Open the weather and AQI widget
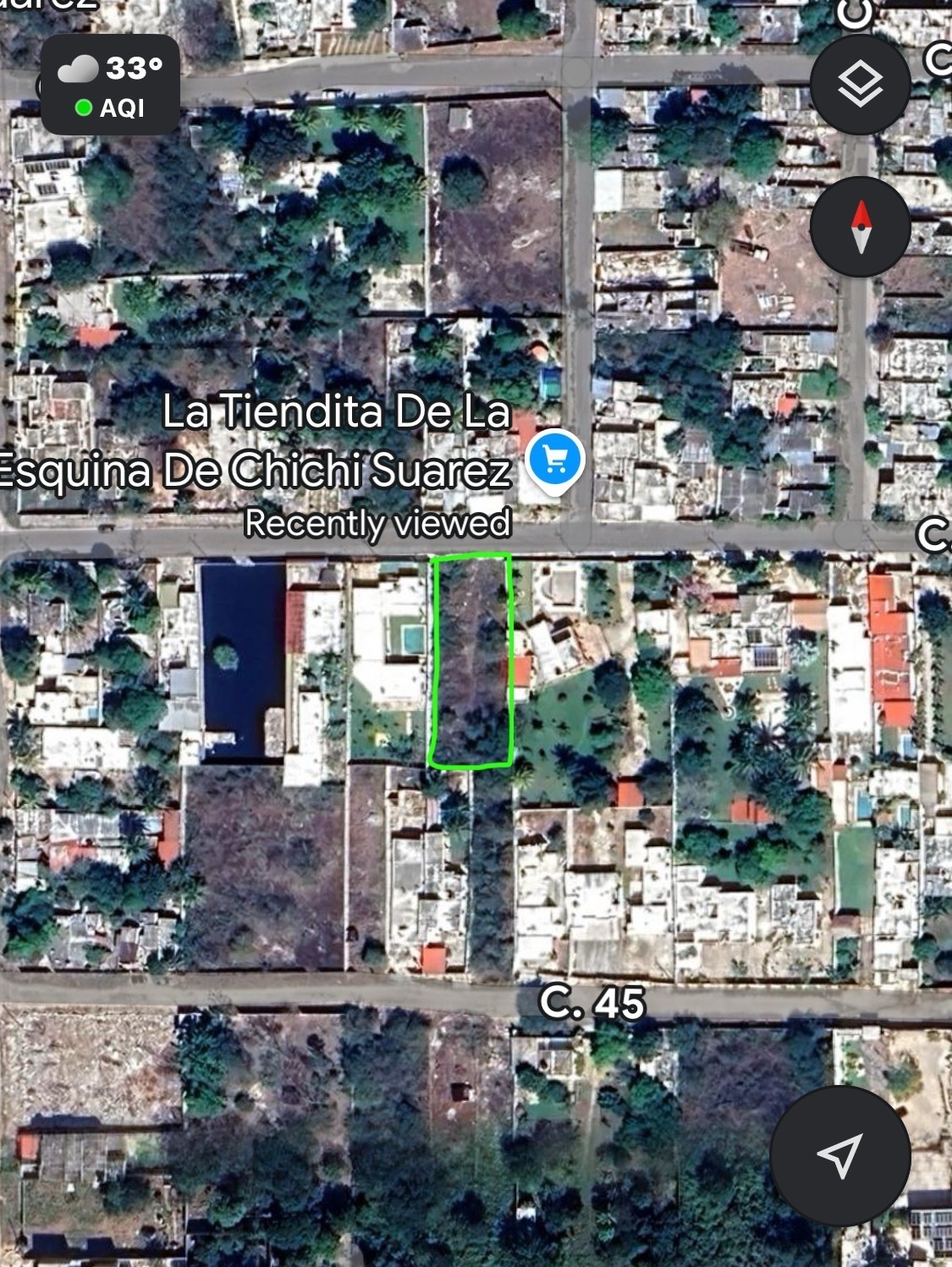This screenshot has width=952, height=1267. pyautogui.click(x=110, y=85)
